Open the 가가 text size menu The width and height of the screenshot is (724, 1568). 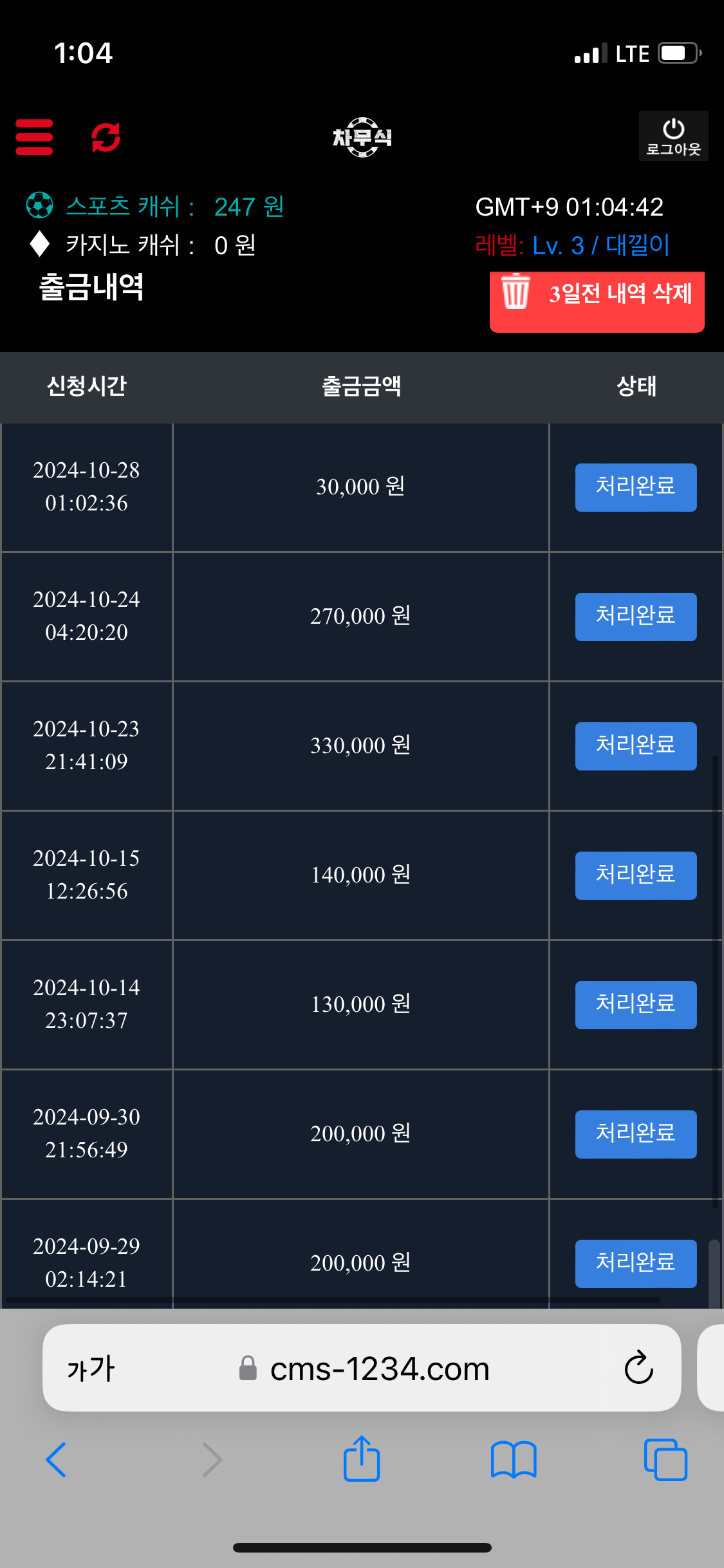[x=91, y=1368]
